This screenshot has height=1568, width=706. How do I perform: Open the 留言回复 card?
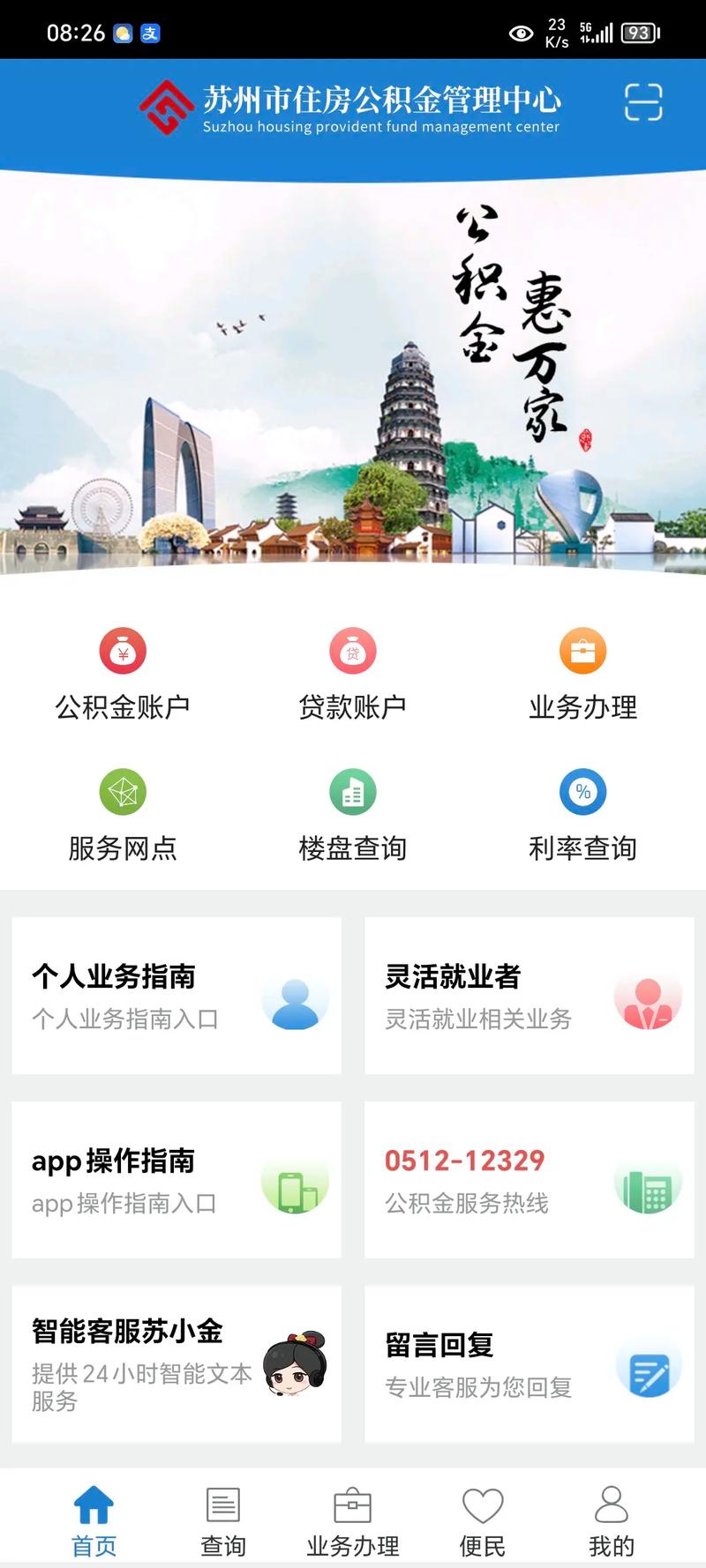(529, 1363)
